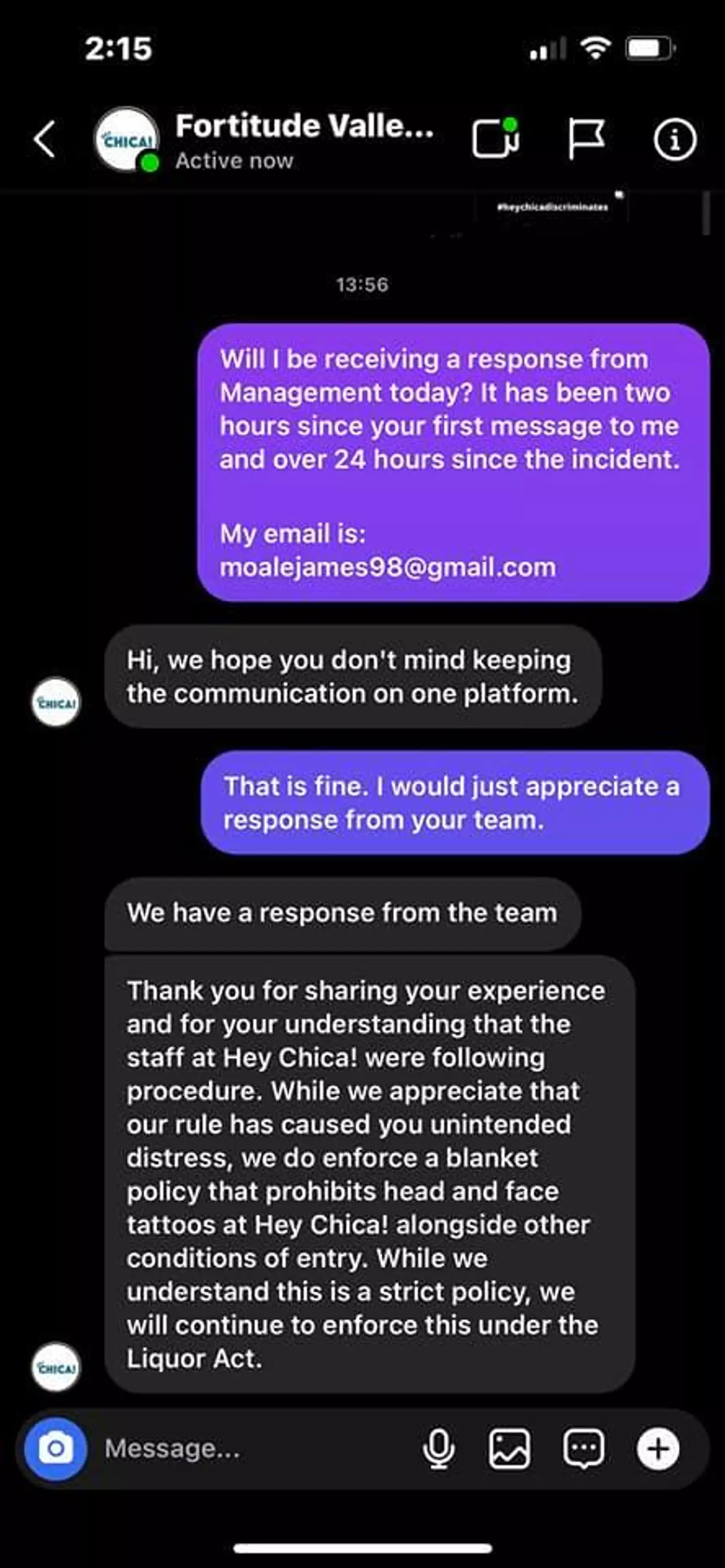
Task: Open the Fortitude Valley conversation title
Action: [305, 126]
